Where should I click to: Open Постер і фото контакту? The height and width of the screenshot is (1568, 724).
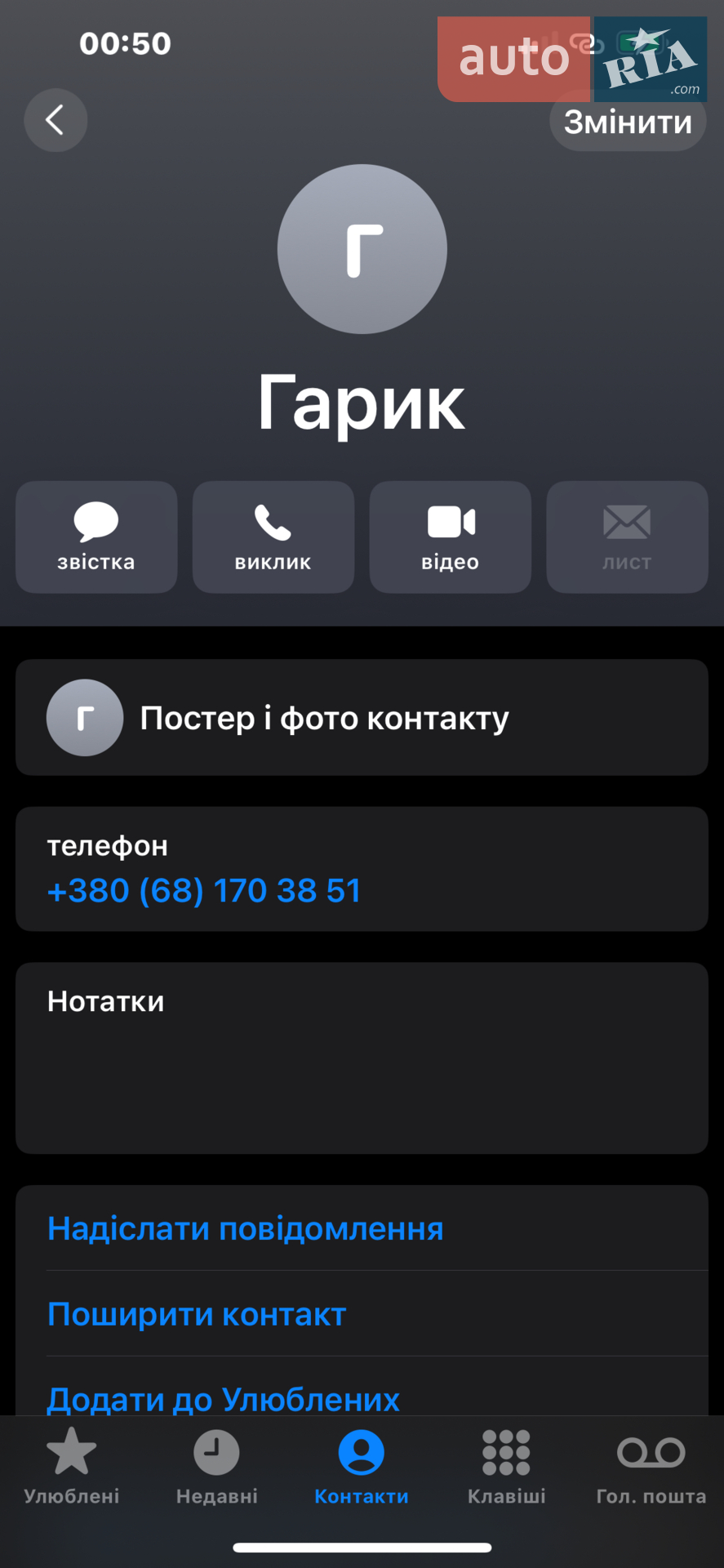click(x=362, y=717)
